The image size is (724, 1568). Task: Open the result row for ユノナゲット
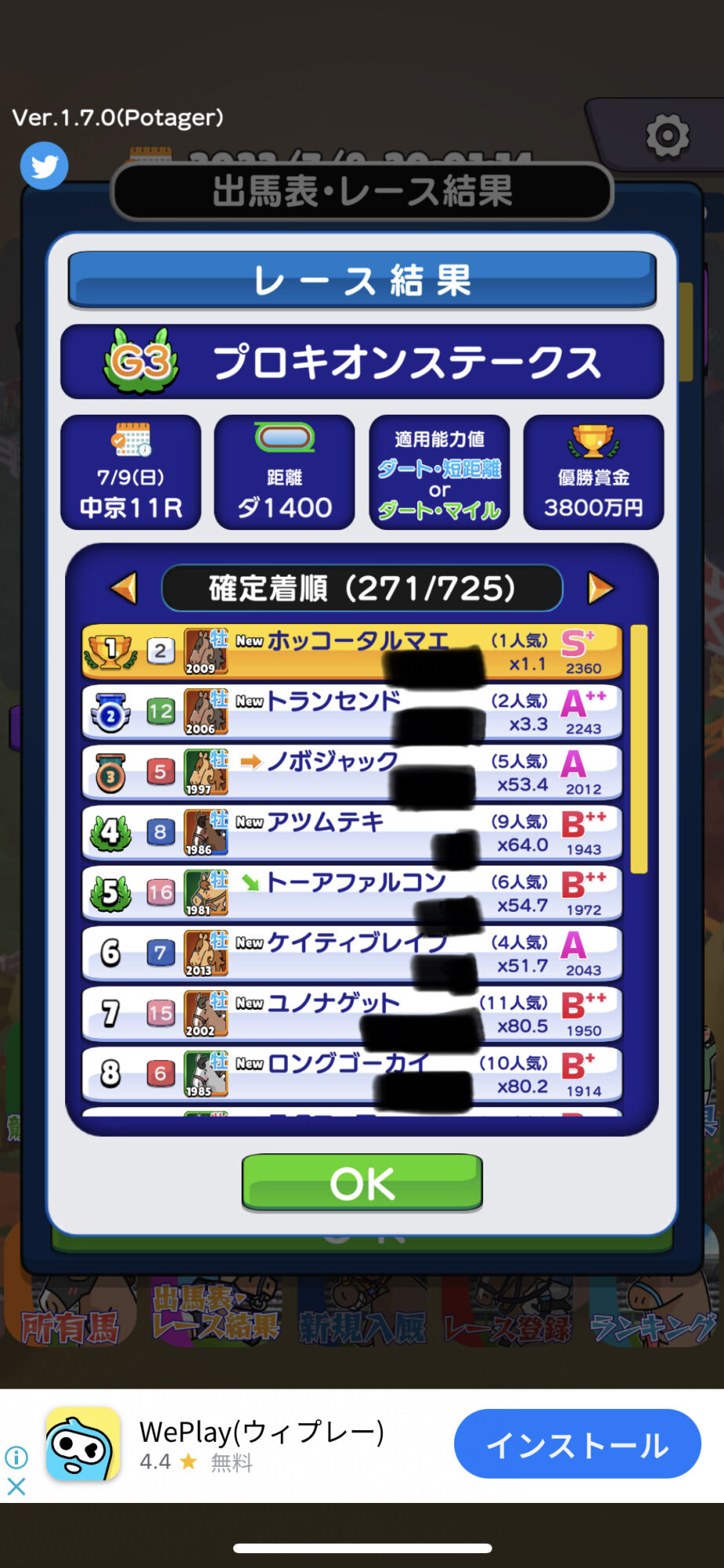[352, 1014]
